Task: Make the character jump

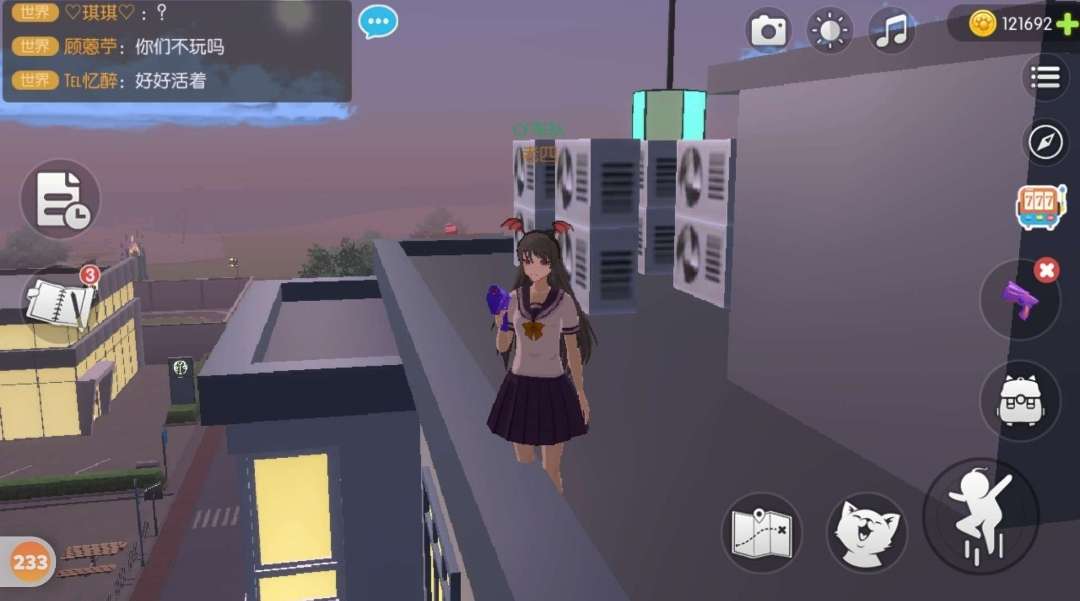Action: [981, 515]
